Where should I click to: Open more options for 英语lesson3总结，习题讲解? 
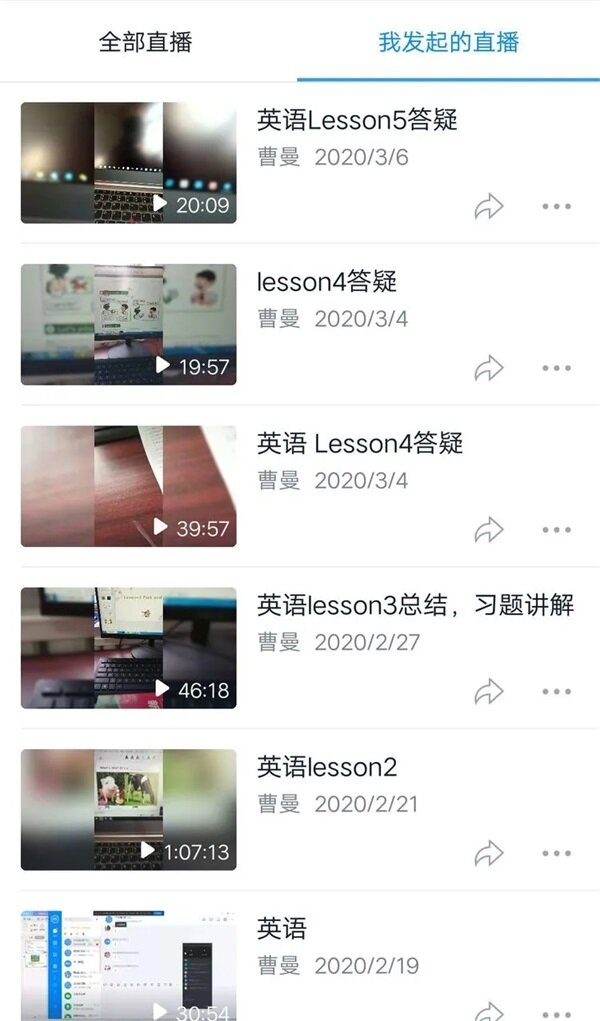click(x=556, y=691)
